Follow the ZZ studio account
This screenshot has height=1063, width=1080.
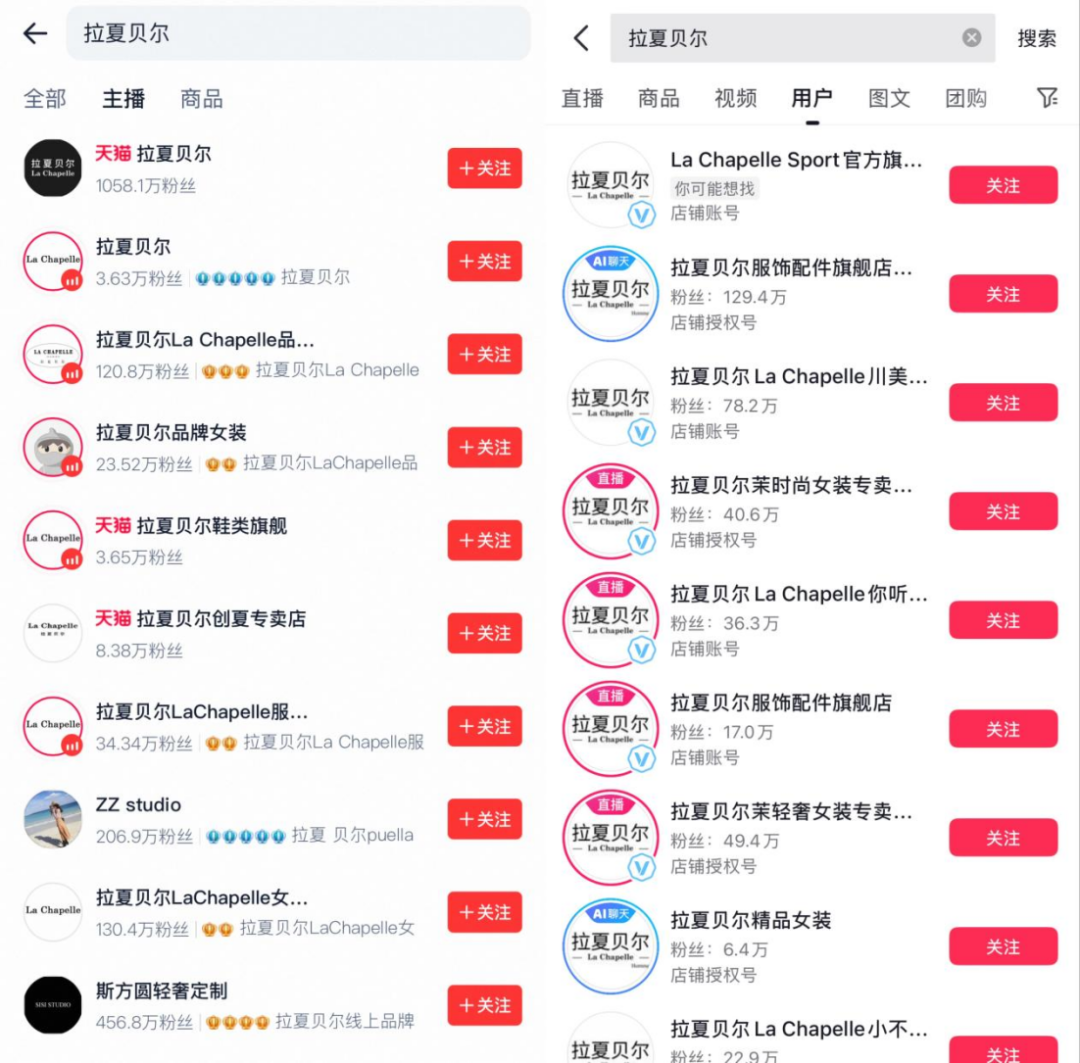(x=484, y=820)
